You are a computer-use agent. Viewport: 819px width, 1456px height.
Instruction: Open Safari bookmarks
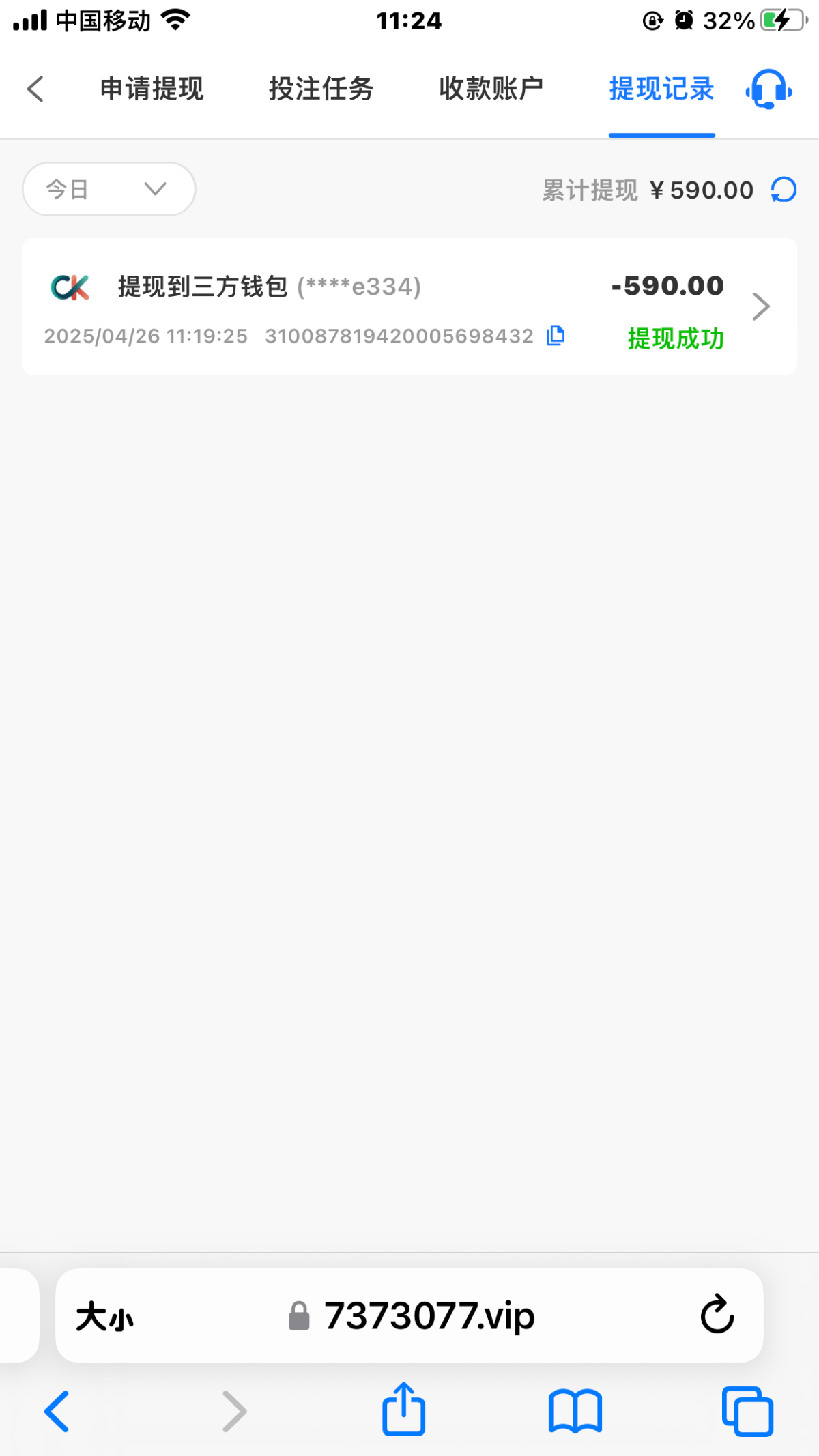(575, 1411)
